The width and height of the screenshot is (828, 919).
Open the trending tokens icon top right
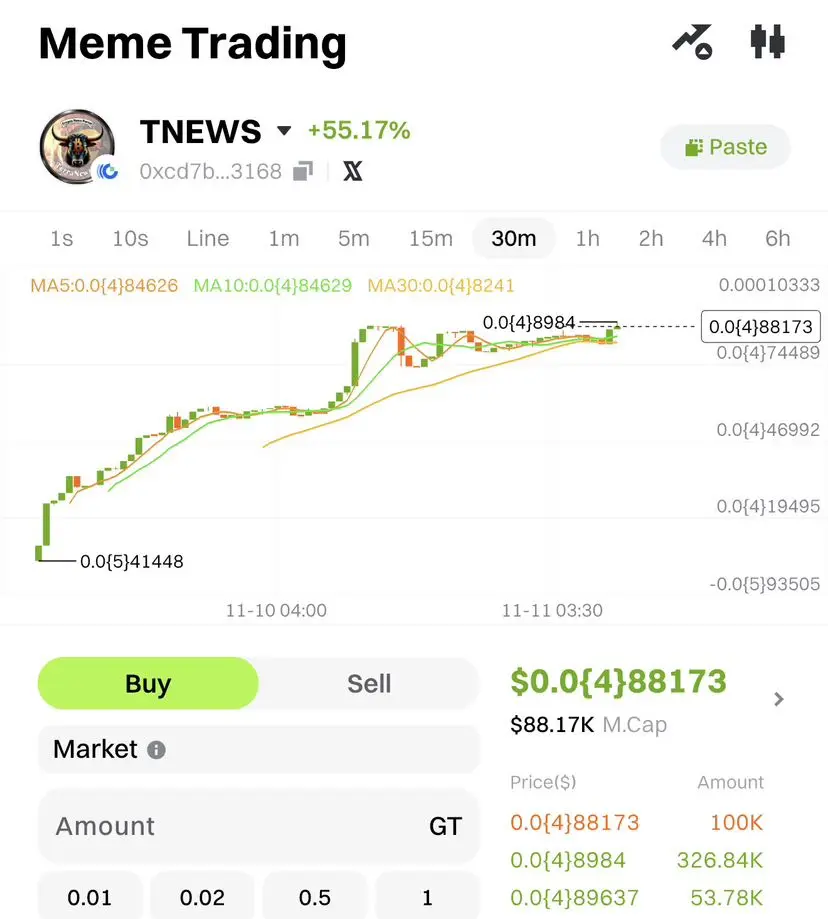(x=692, y=40)
